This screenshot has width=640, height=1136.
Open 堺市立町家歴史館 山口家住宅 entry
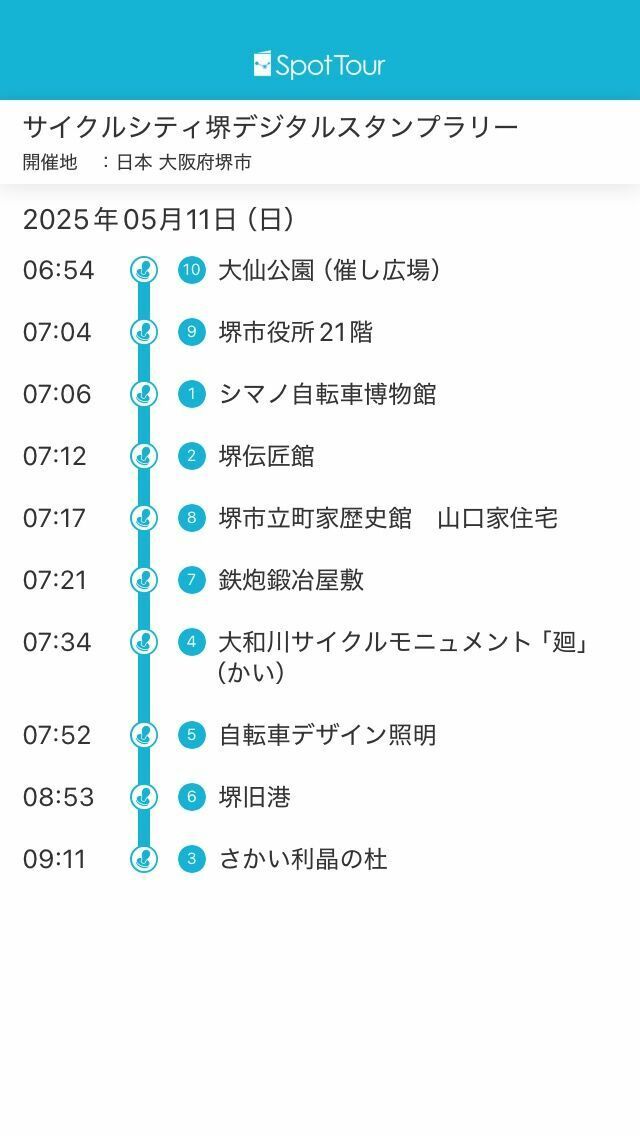coord(388,518)
